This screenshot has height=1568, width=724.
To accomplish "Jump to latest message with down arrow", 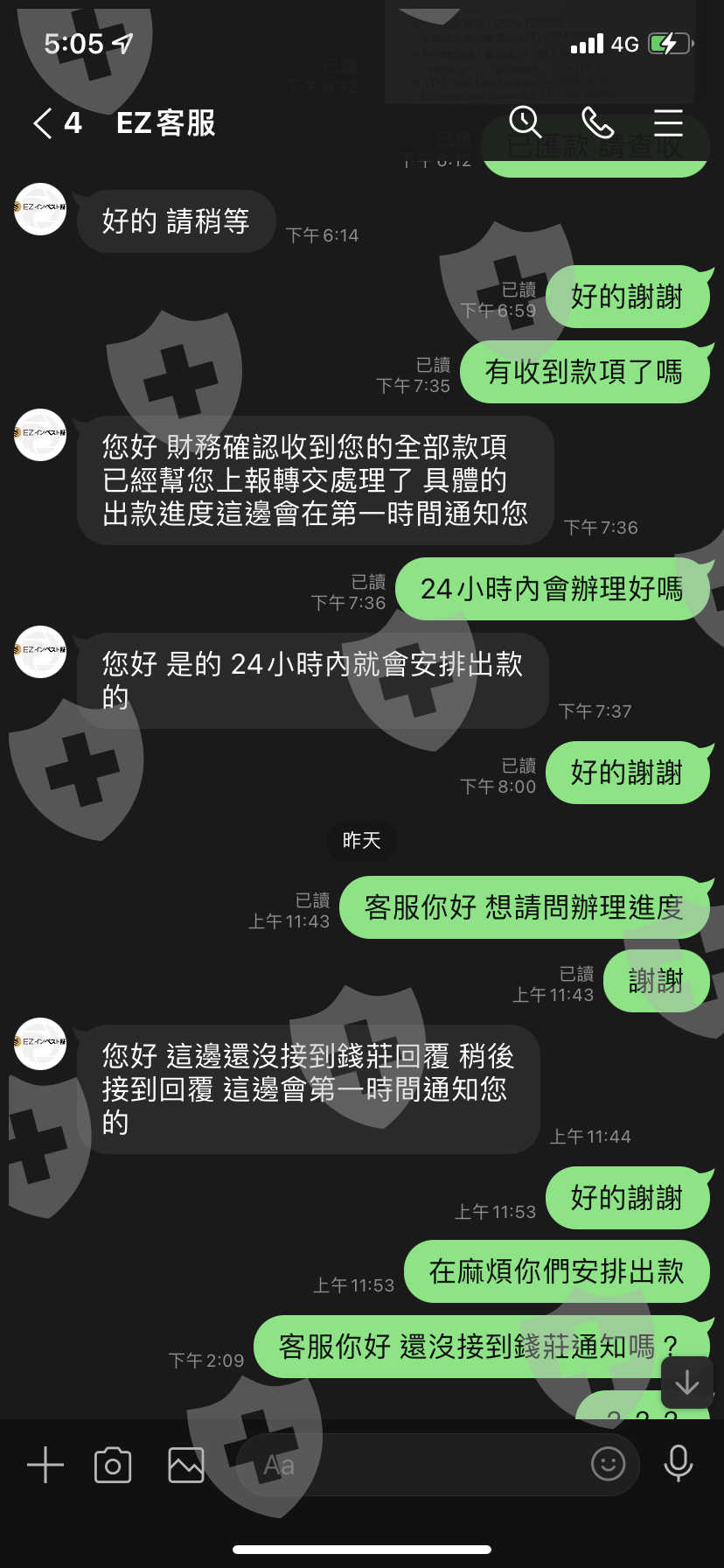I will (x=687, y=1382).
